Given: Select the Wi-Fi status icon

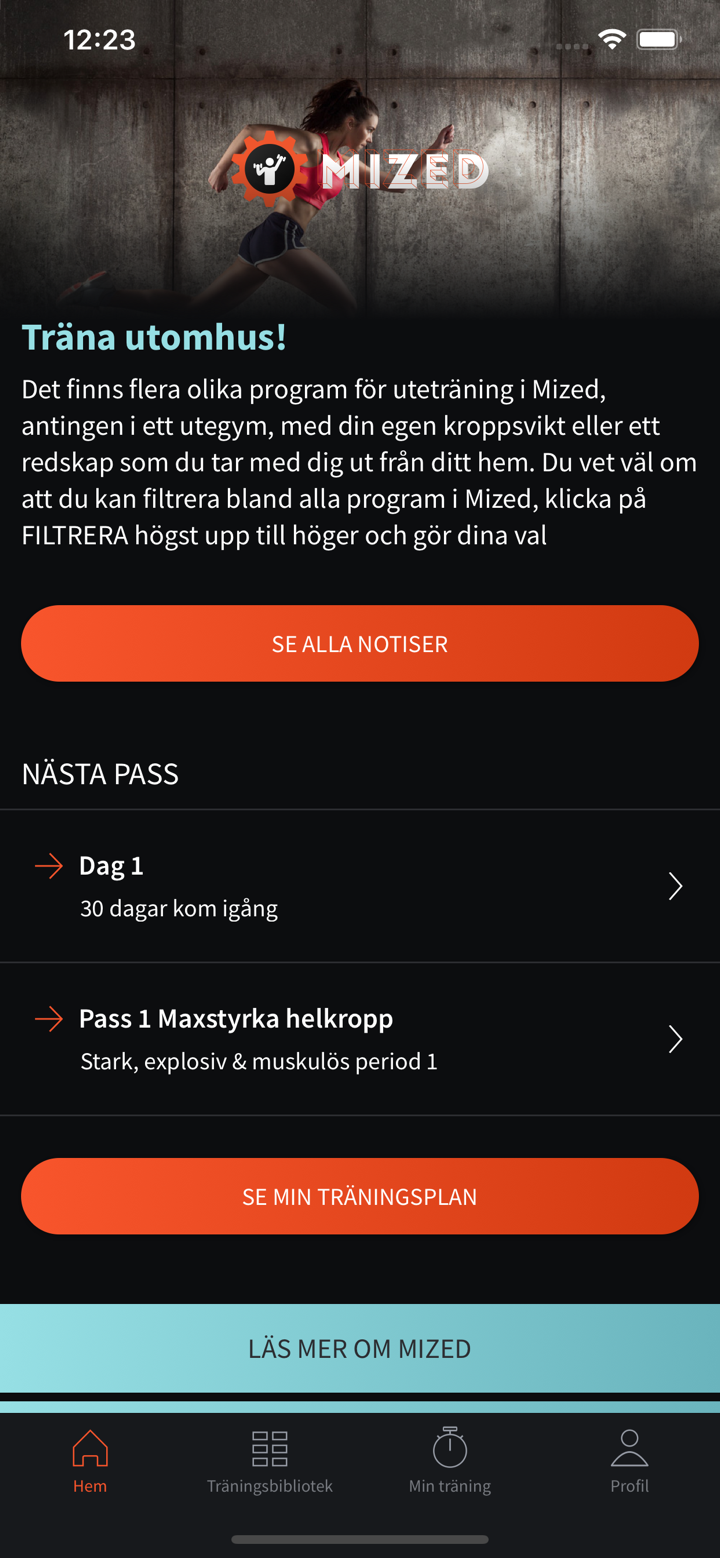Looking at the screenshot, I should pos(613,39).
